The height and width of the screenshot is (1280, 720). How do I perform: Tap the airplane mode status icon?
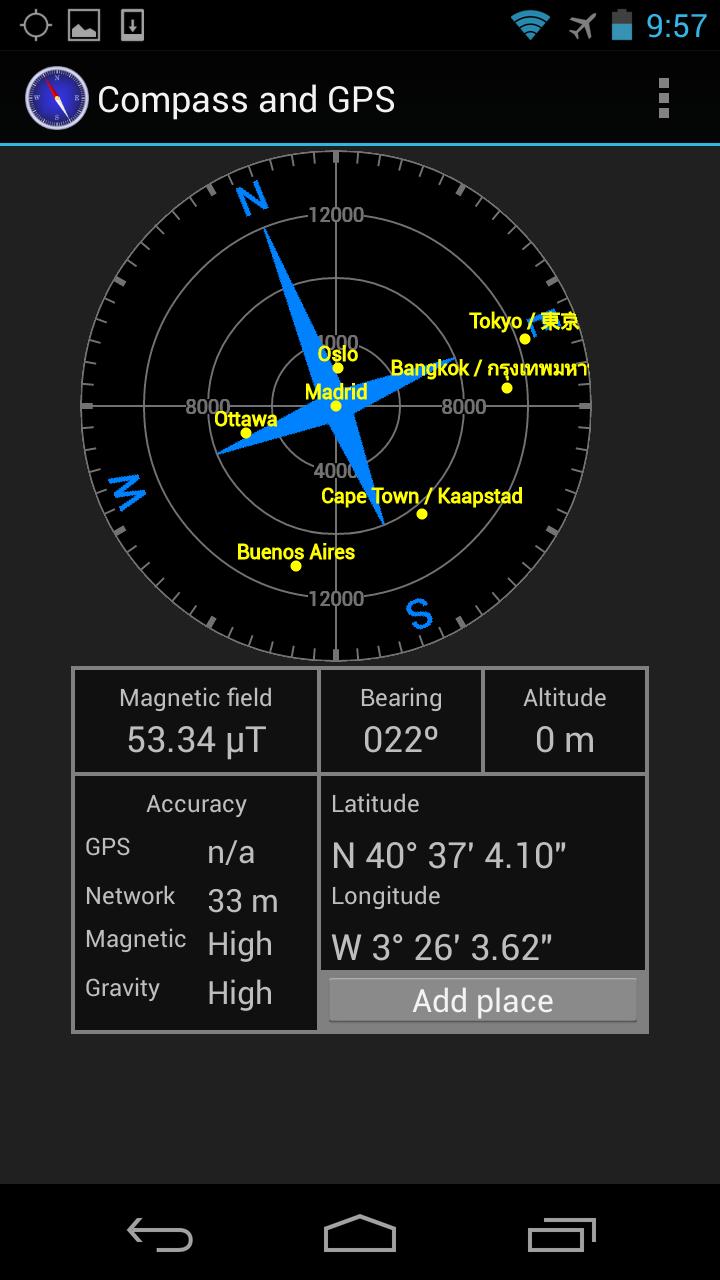pyautogui.click(x=585, y=24)
